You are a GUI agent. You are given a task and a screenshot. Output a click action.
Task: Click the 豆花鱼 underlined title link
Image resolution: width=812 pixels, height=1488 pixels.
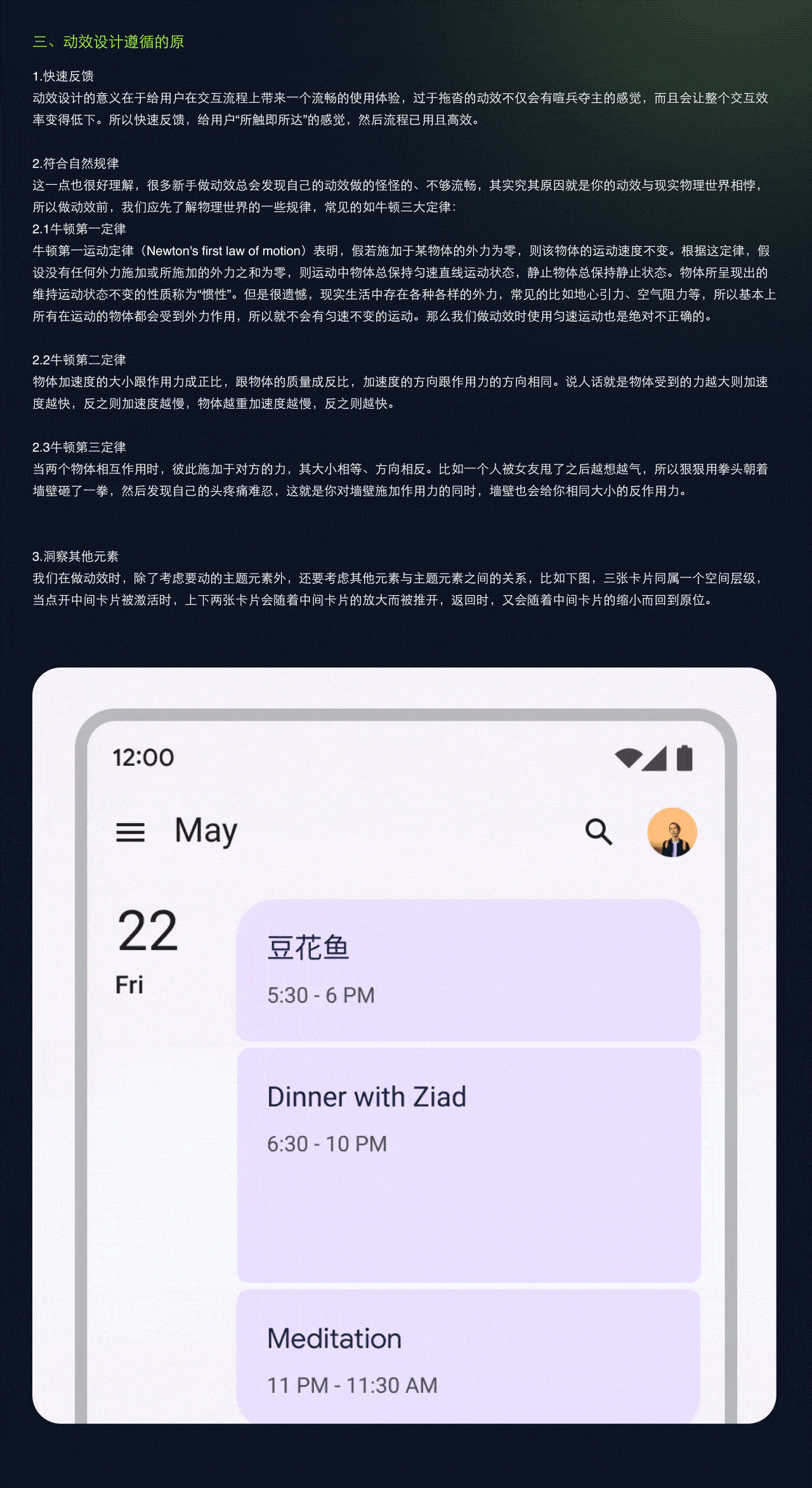[x=309, y=949]
